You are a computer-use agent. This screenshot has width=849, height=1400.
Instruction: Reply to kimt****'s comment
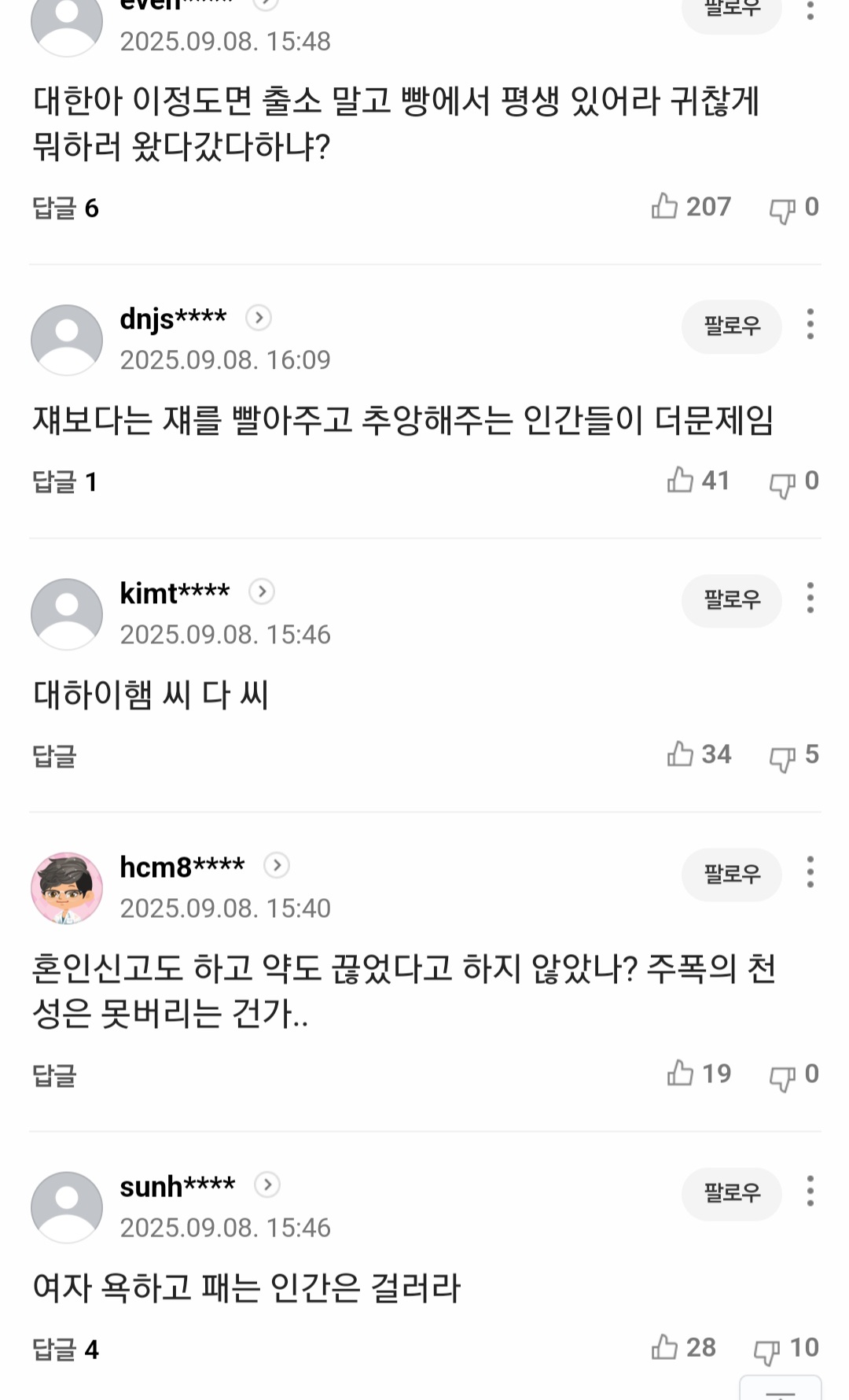coord(54,756)
